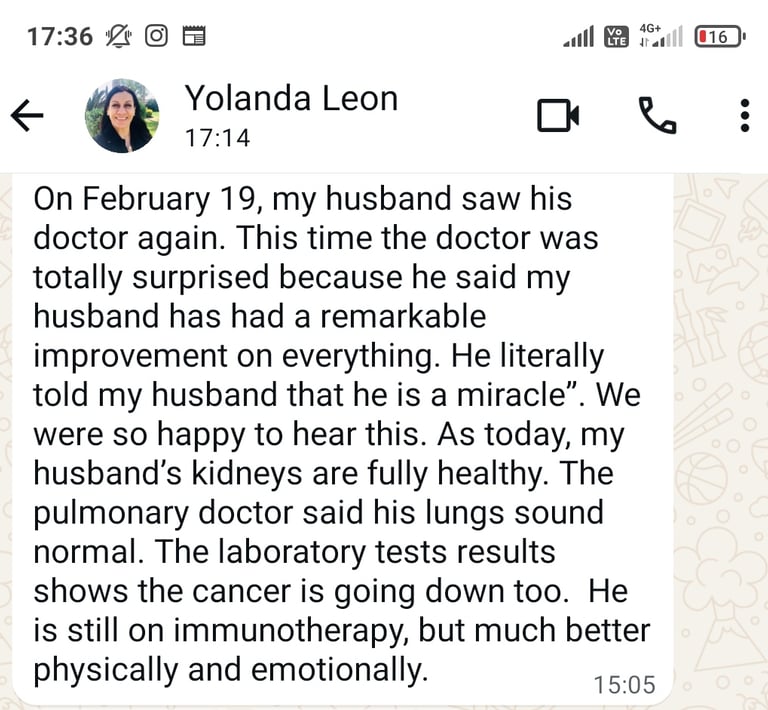Viewport: 768px width, 710px height.
Task: Open the three-dot overflow menu
Action: [x=745, y=116]
